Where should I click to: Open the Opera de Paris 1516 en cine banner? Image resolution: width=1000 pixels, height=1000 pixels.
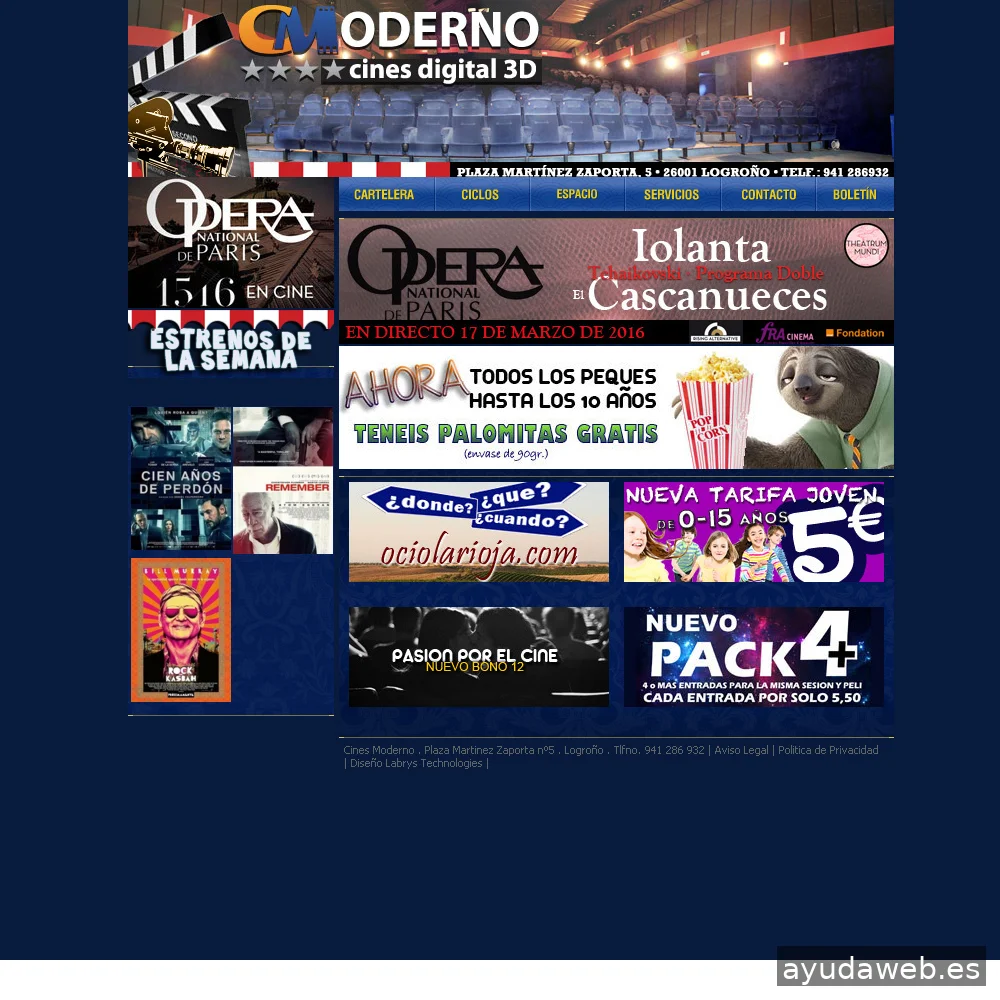[x=231, y=244]
